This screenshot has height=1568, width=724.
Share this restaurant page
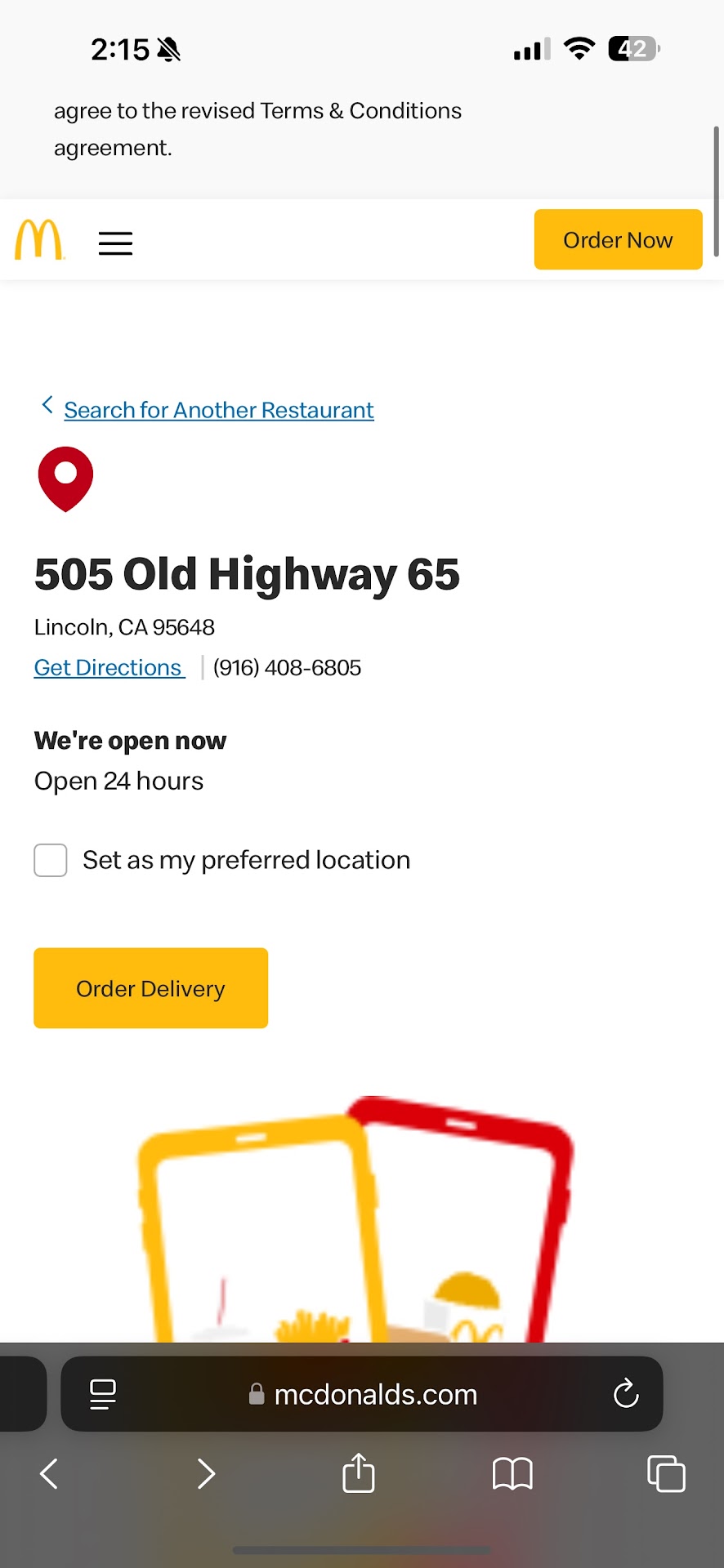(359, 1474)
